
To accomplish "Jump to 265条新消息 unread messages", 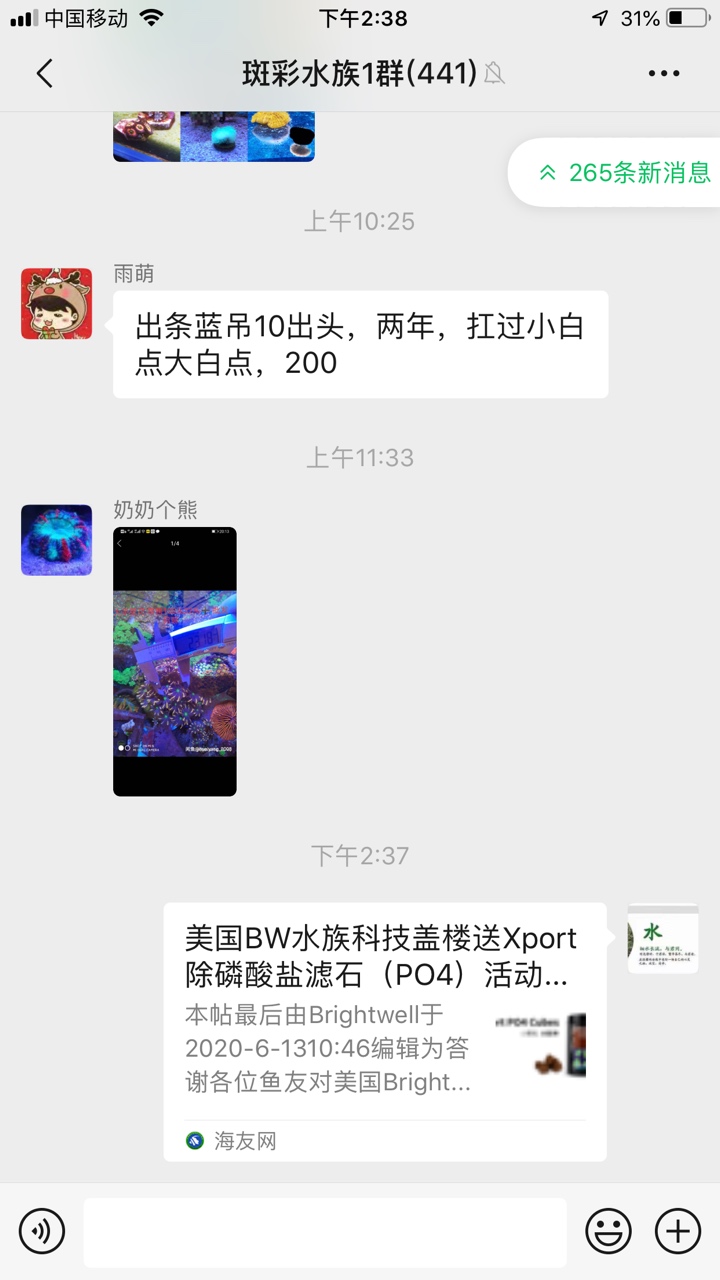I will point(624,172).
